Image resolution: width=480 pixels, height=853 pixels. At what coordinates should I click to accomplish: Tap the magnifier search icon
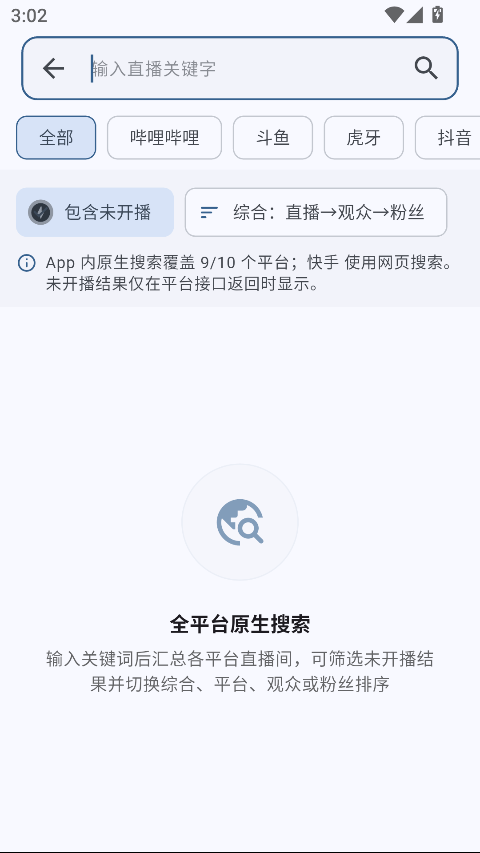(426, 69)
